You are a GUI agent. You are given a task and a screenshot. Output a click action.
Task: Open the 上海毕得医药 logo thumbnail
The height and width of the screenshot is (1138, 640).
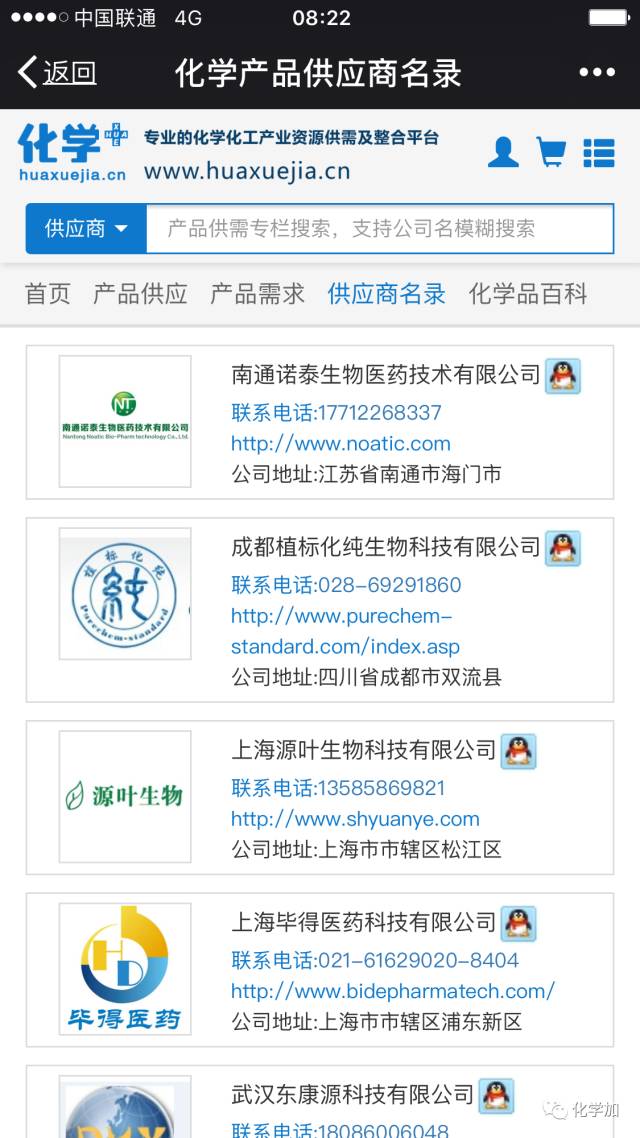[125, 968]
